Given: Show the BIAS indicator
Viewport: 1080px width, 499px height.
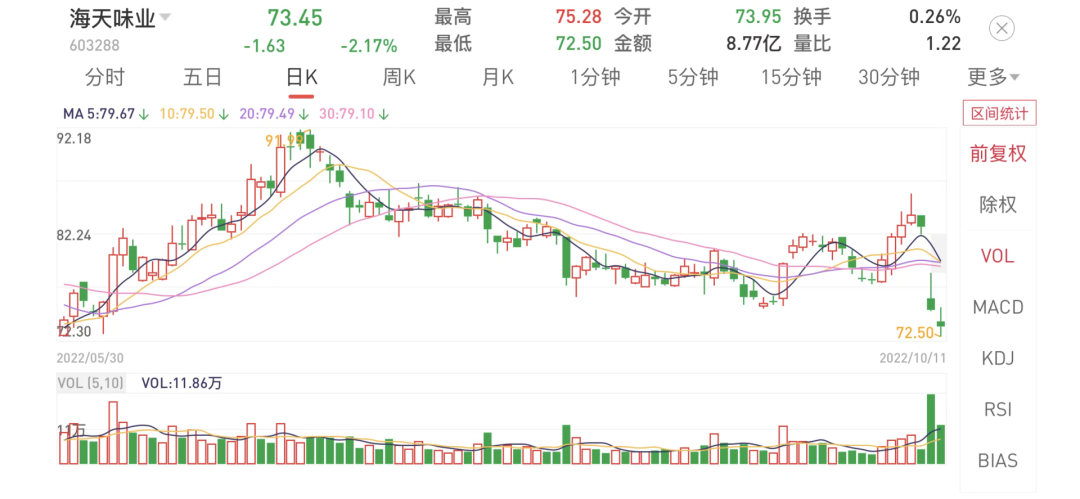Looking at the screenshot, I should click(x=998, y=460).
